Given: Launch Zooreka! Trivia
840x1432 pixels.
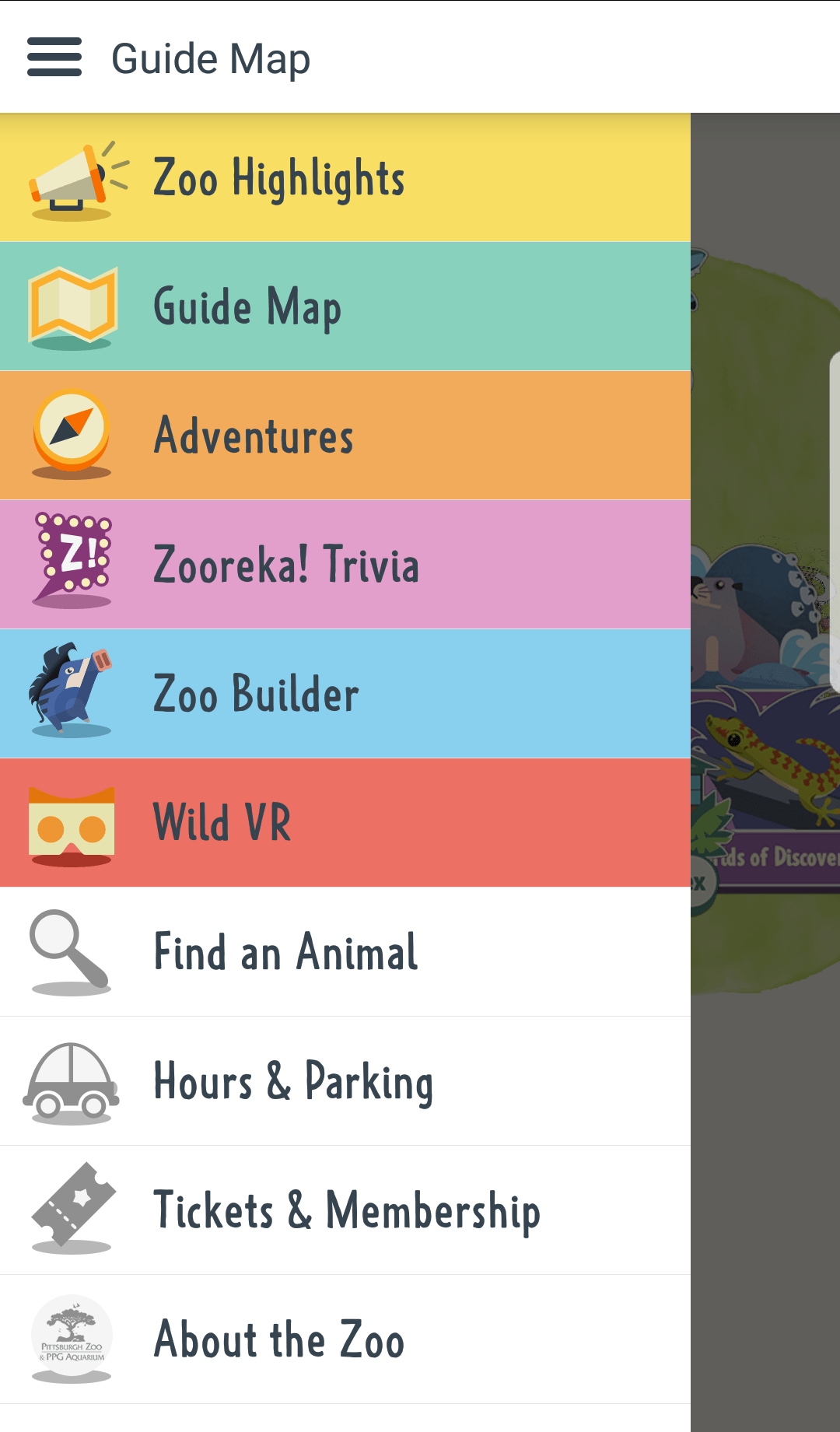Looking at the screenshot, I should [345, 565].
